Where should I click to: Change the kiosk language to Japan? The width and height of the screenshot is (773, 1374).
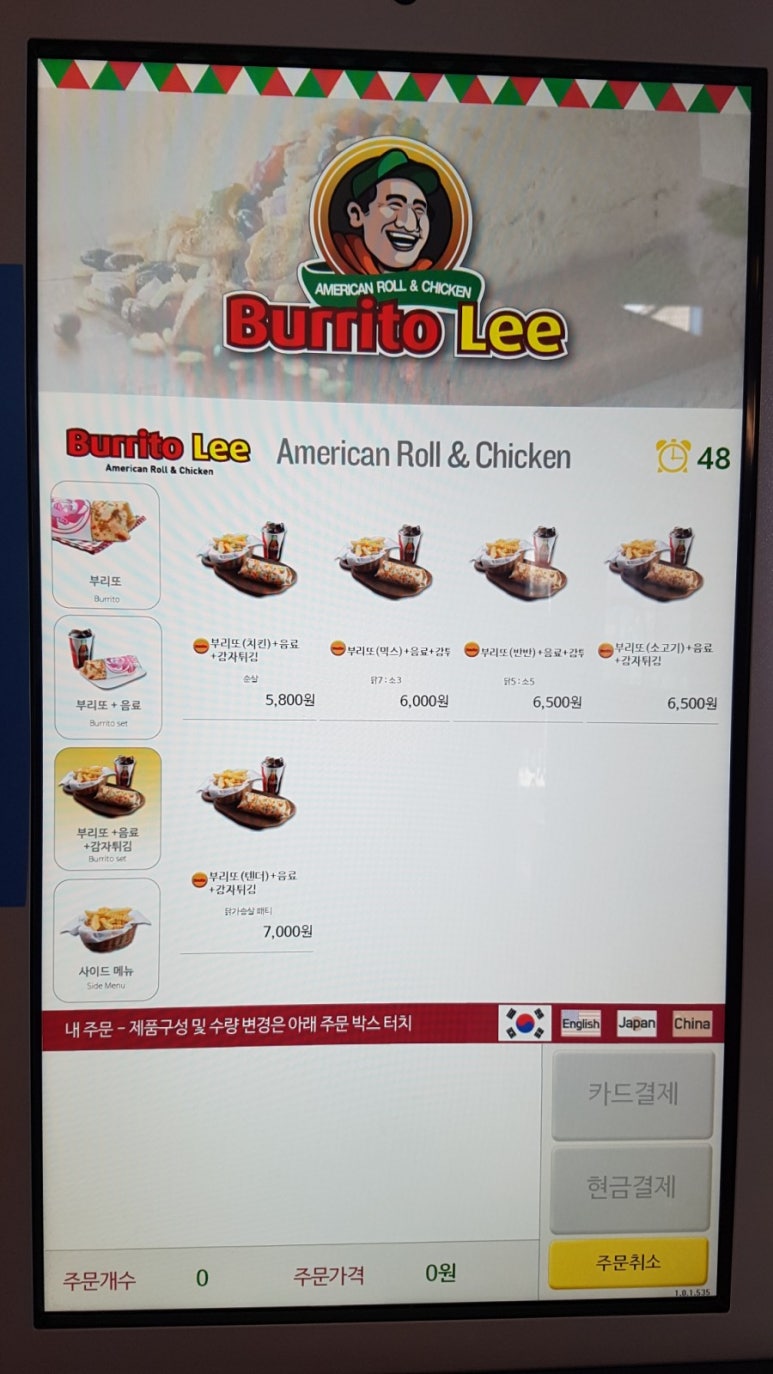pyautogui.click(x=636, y=1023)
